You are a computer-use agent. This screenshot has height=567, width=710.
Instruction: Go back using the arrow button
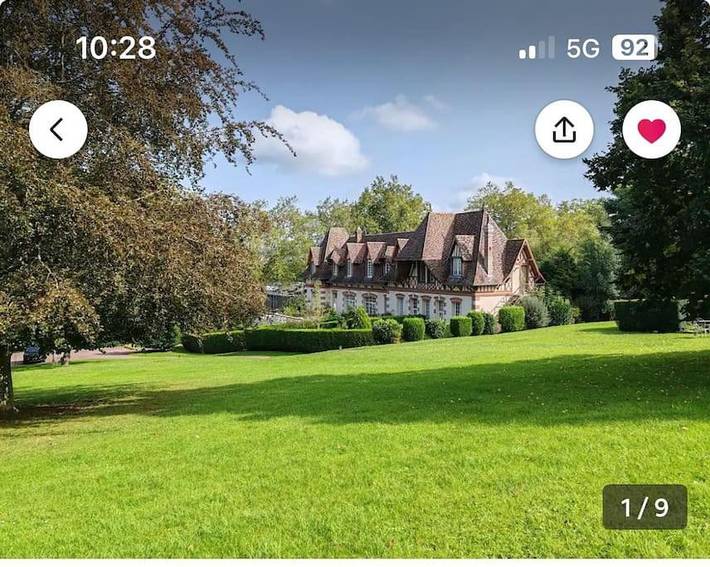pyautogui.click(x=58, y=130)
